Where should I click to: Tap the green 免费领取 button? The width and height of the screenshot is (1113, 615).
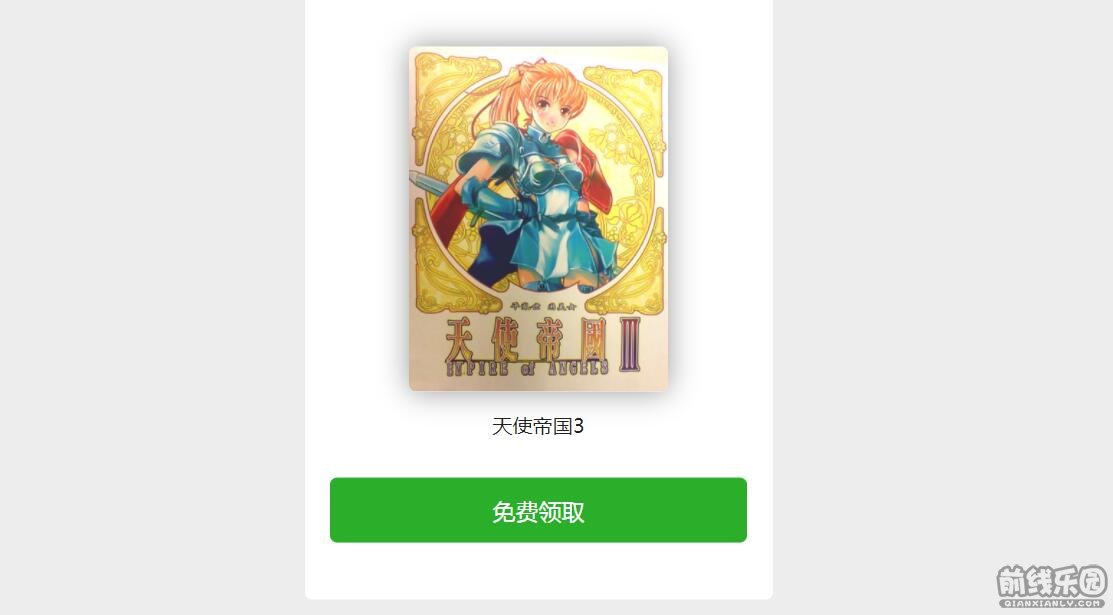pos(538,510)
